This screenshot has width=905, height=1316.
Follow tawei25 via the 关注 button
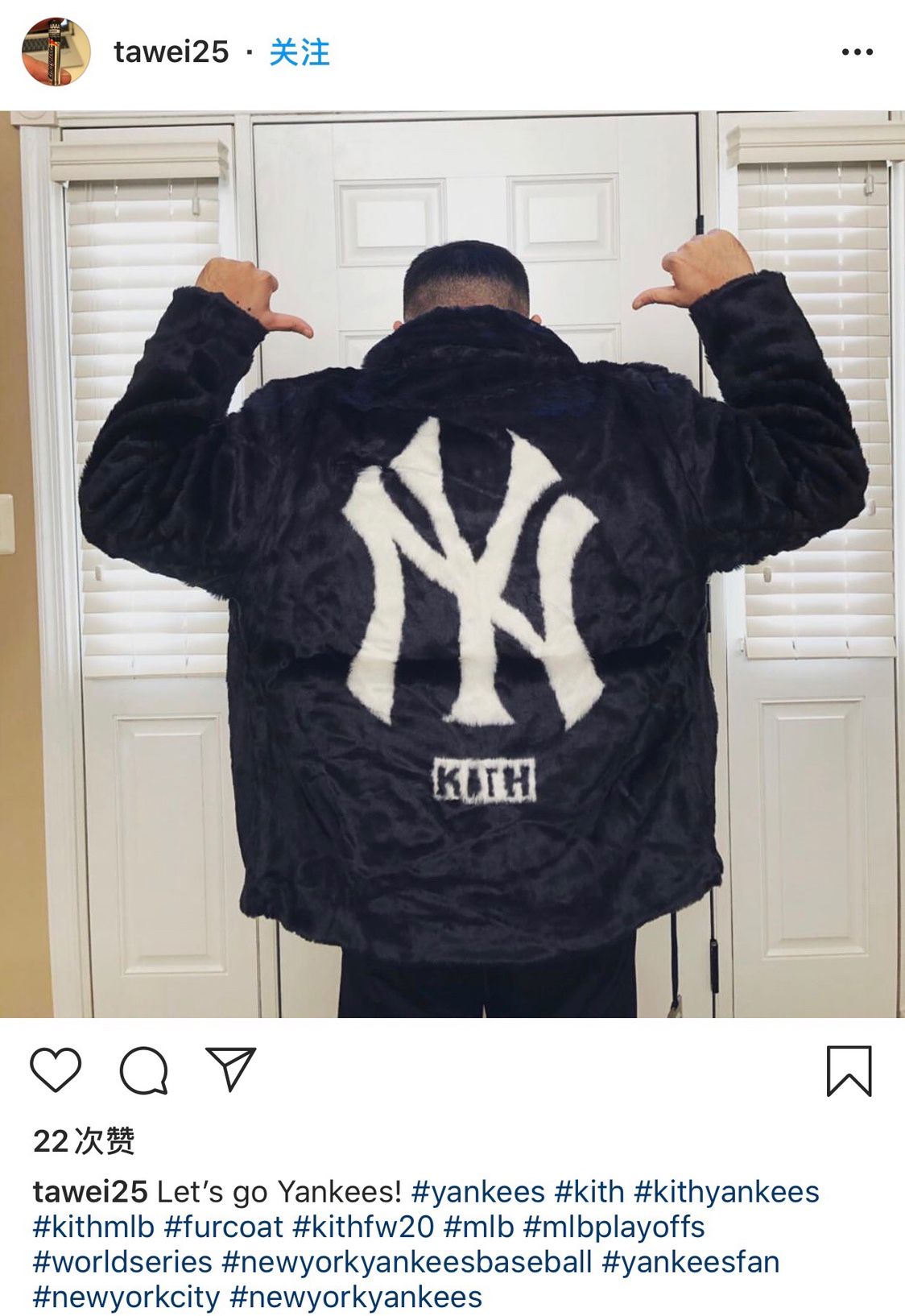click(300, 52)
